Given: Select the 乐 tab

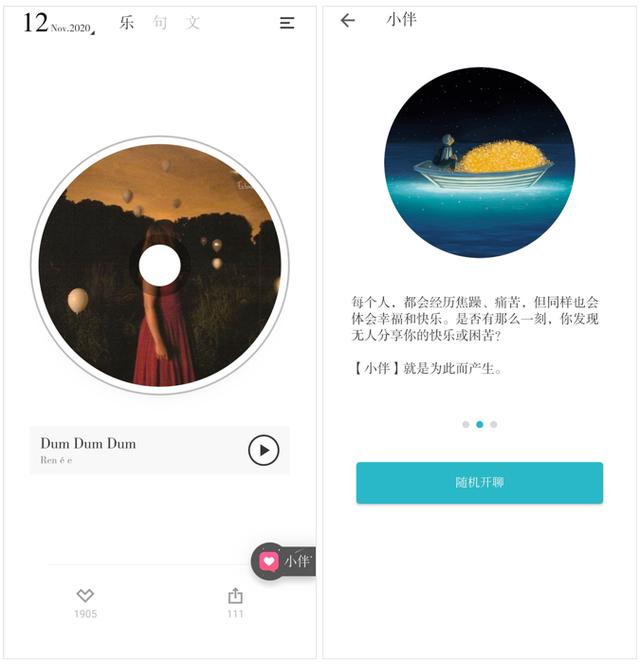Looking at the screenshot, I should point(127,23).
